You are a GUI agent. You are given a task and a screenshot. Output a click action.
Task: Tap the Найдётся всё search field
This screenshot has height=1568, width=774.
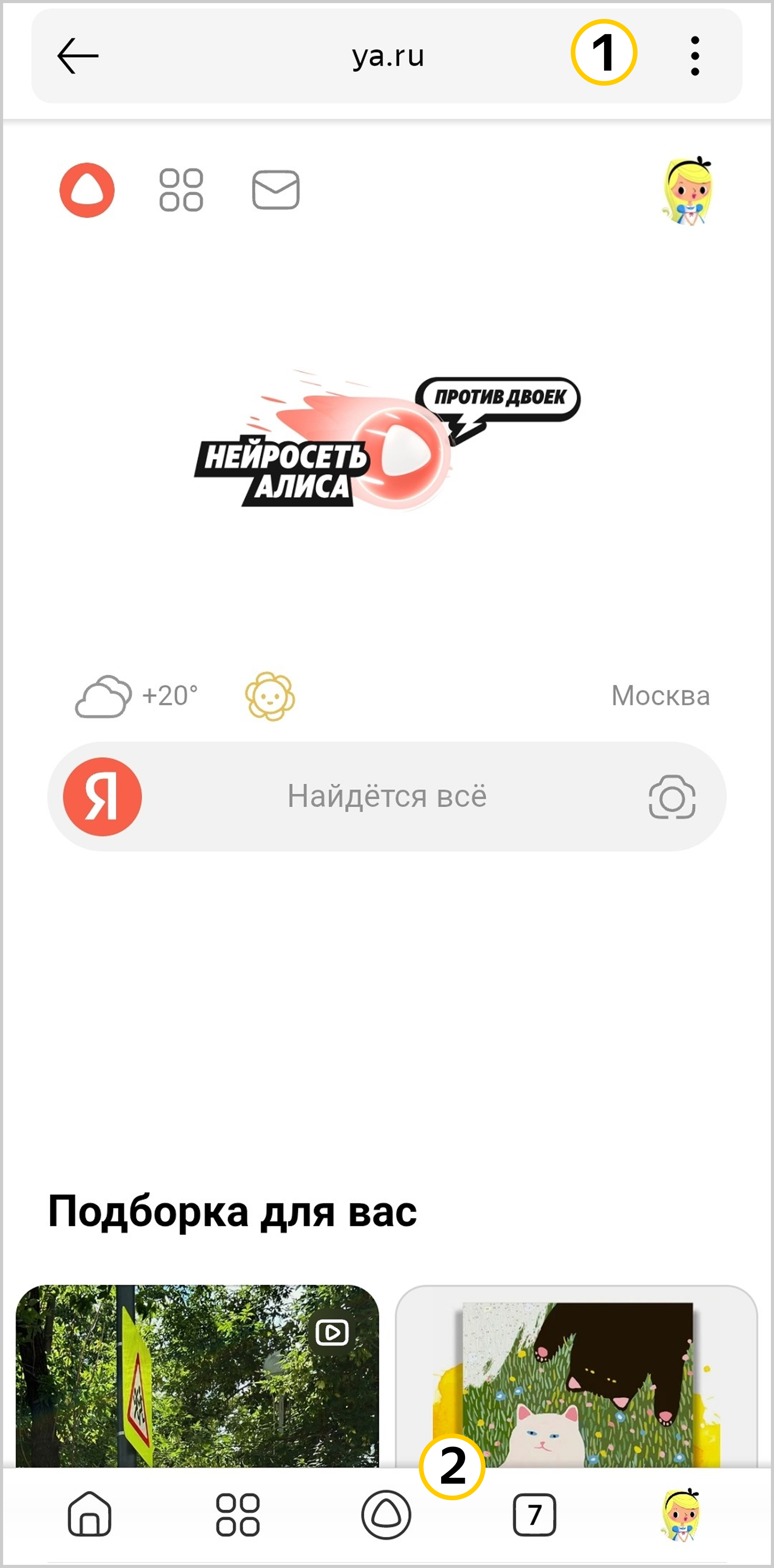387,796
